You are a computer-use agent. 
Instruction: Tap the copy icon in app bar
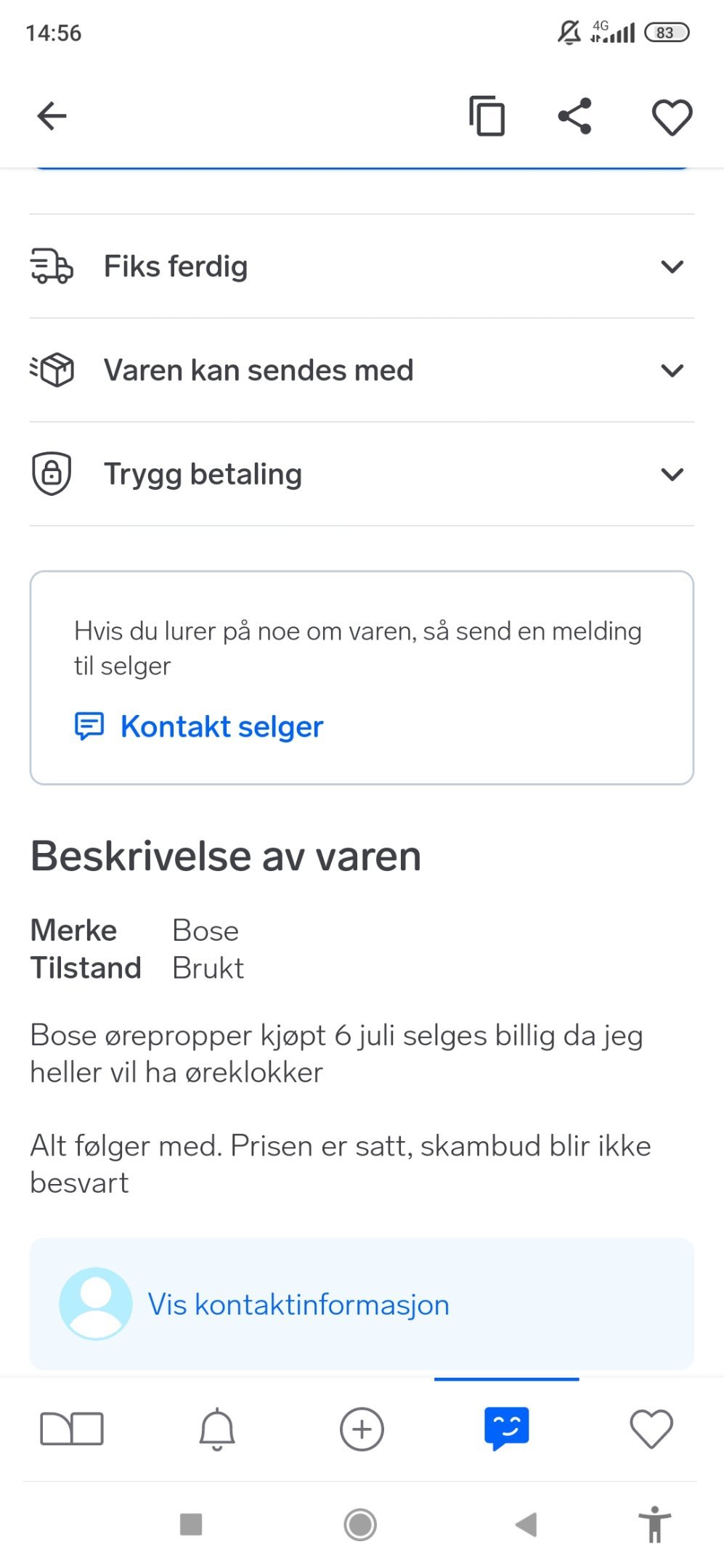point(487,116)
